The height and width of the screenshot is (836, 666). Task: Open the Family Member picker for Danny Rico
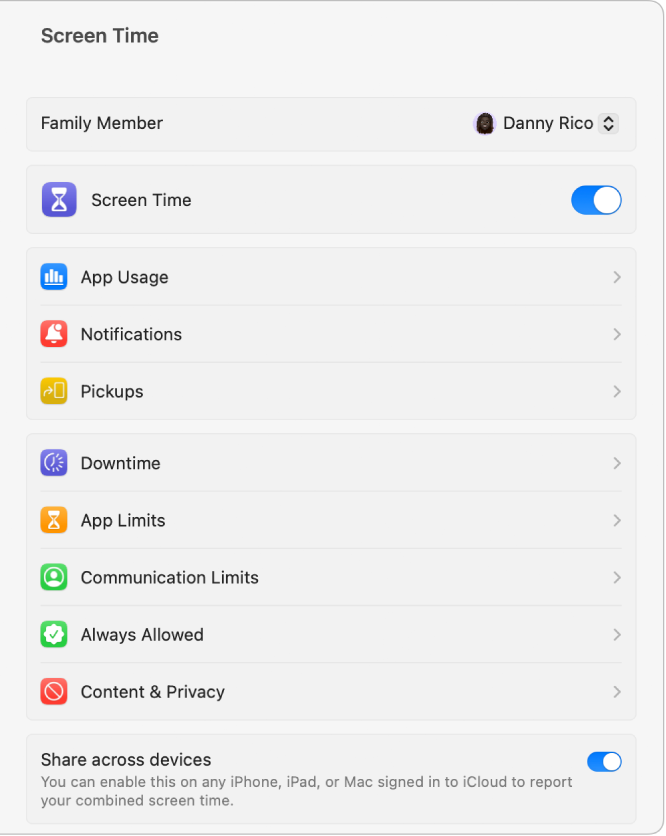point(546,124)
